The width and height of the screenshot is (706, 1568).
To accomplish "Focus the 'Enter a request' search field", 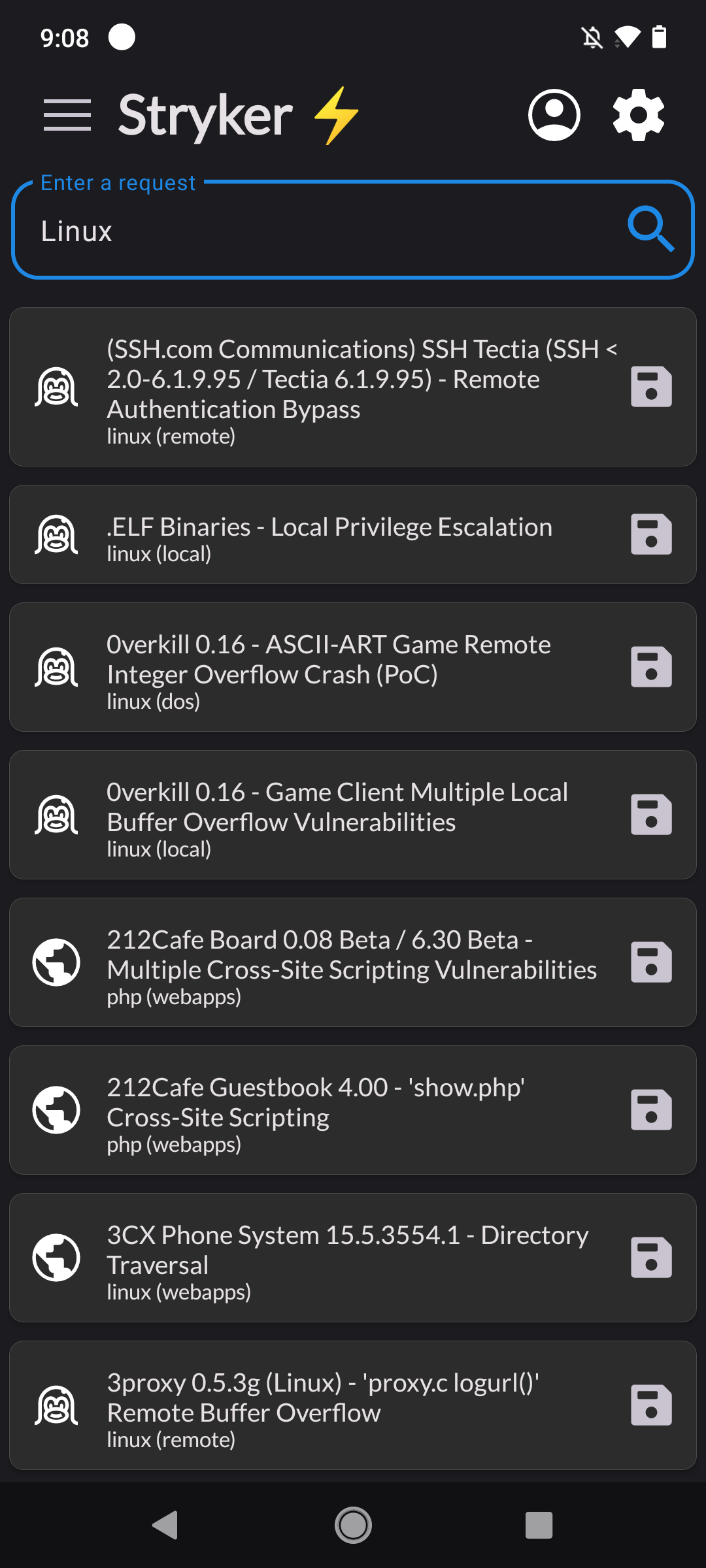I will pyautogui.click(x=314, y=231).
